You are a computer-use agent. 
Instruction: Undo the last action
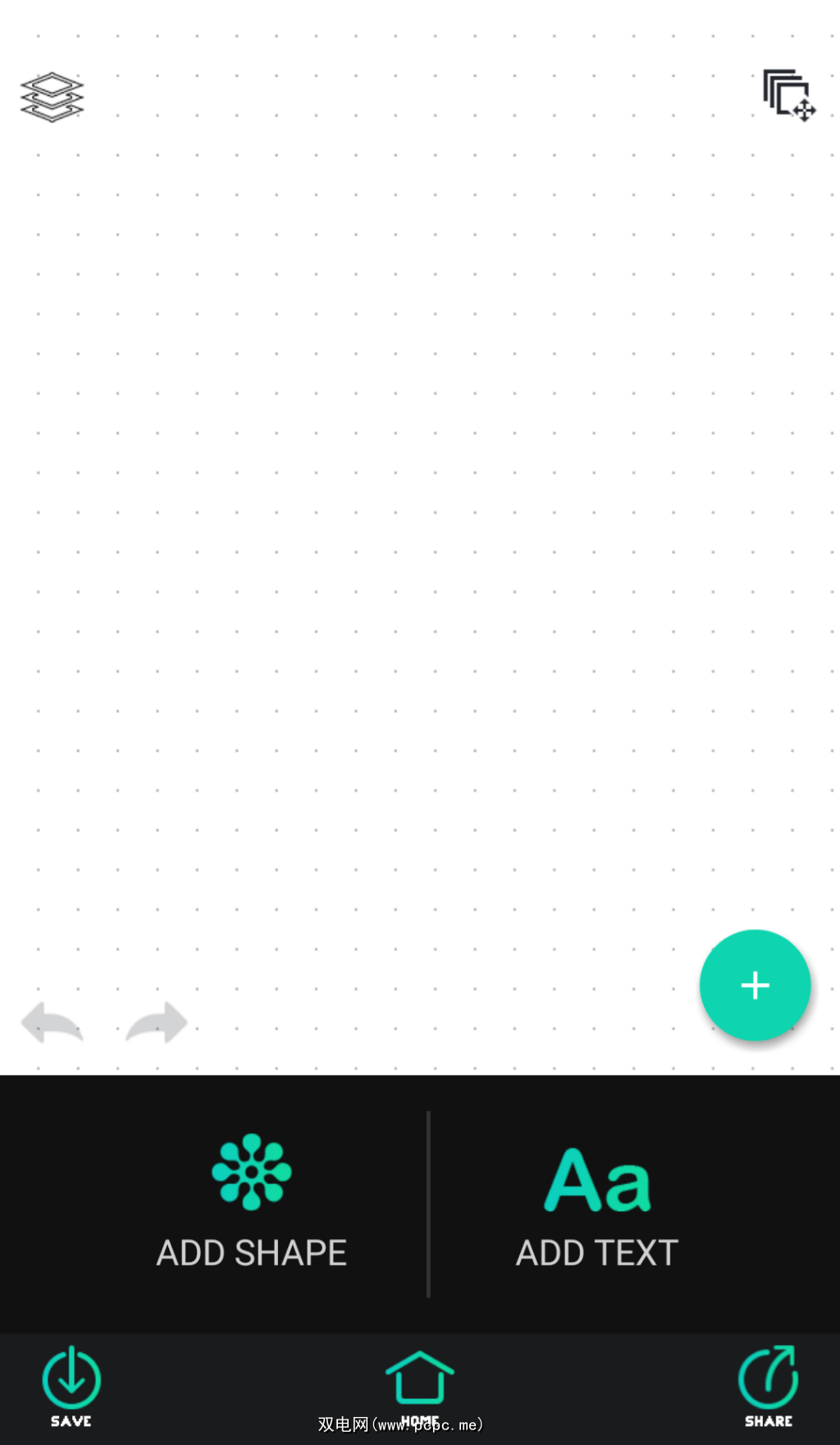click(x=52, y=1022)
